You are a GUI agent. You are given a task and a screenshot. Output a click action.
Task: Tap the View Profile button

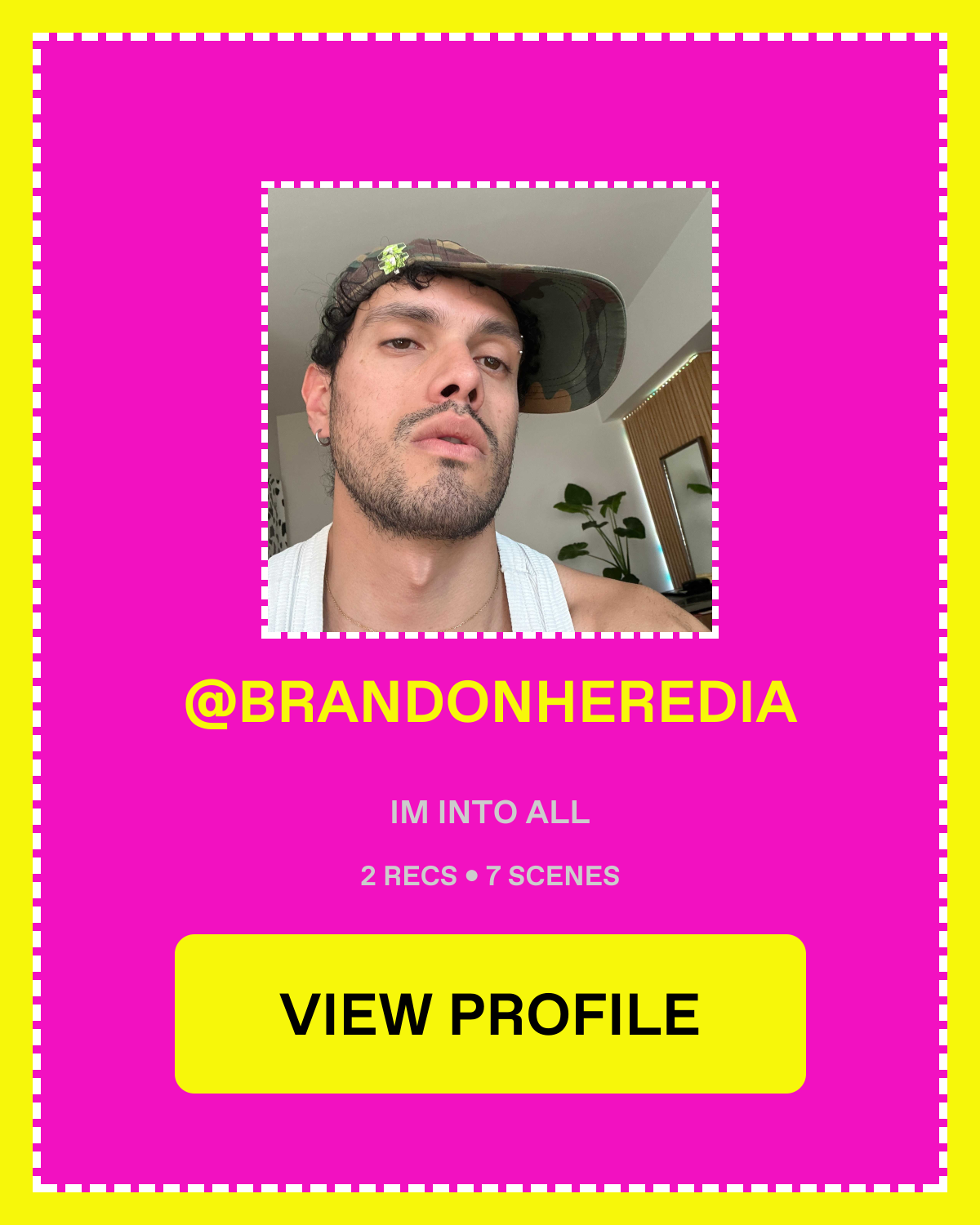490,1013
